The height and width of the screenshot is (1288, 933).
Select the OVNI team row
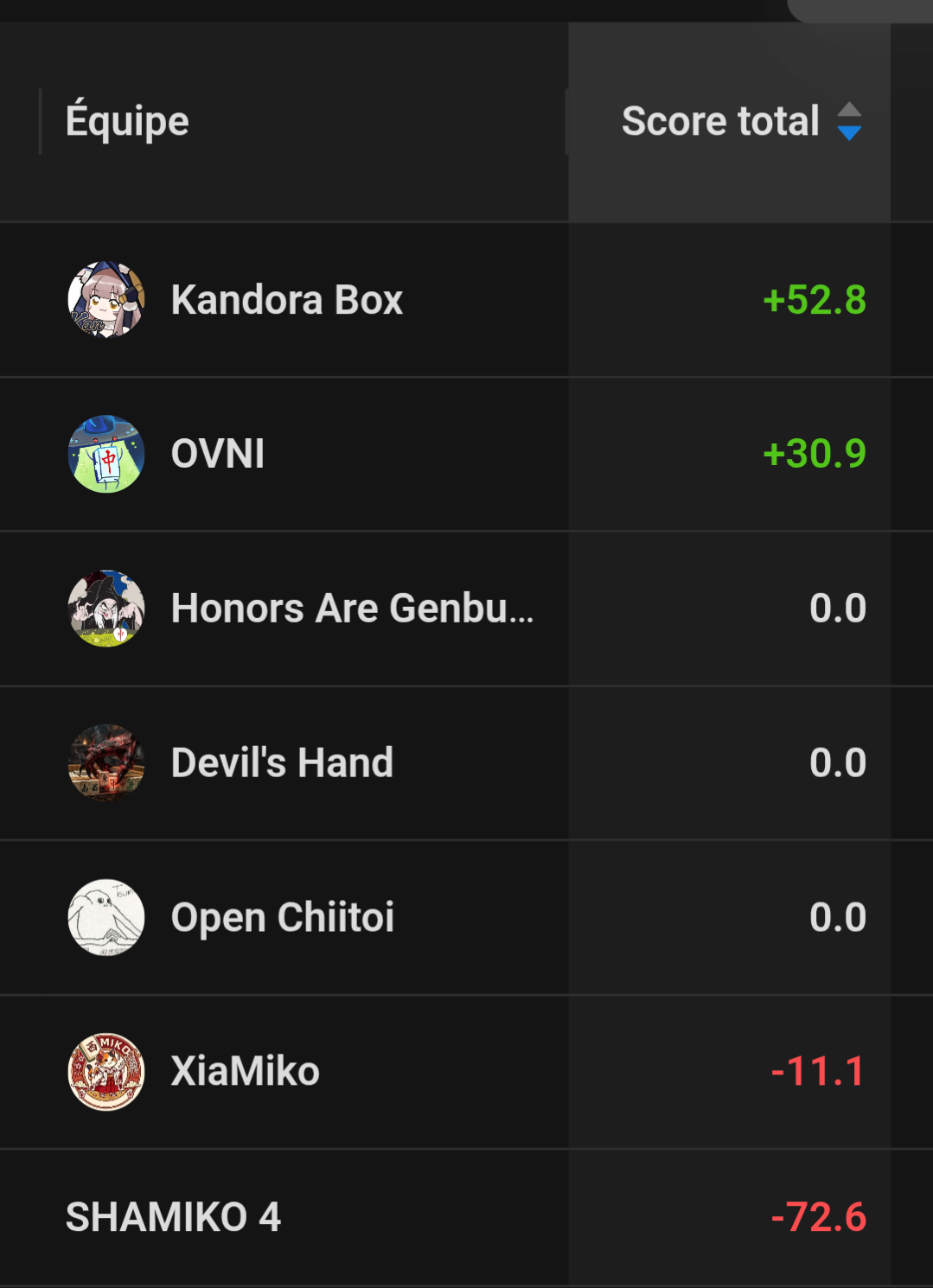click(x=466, y=455)
